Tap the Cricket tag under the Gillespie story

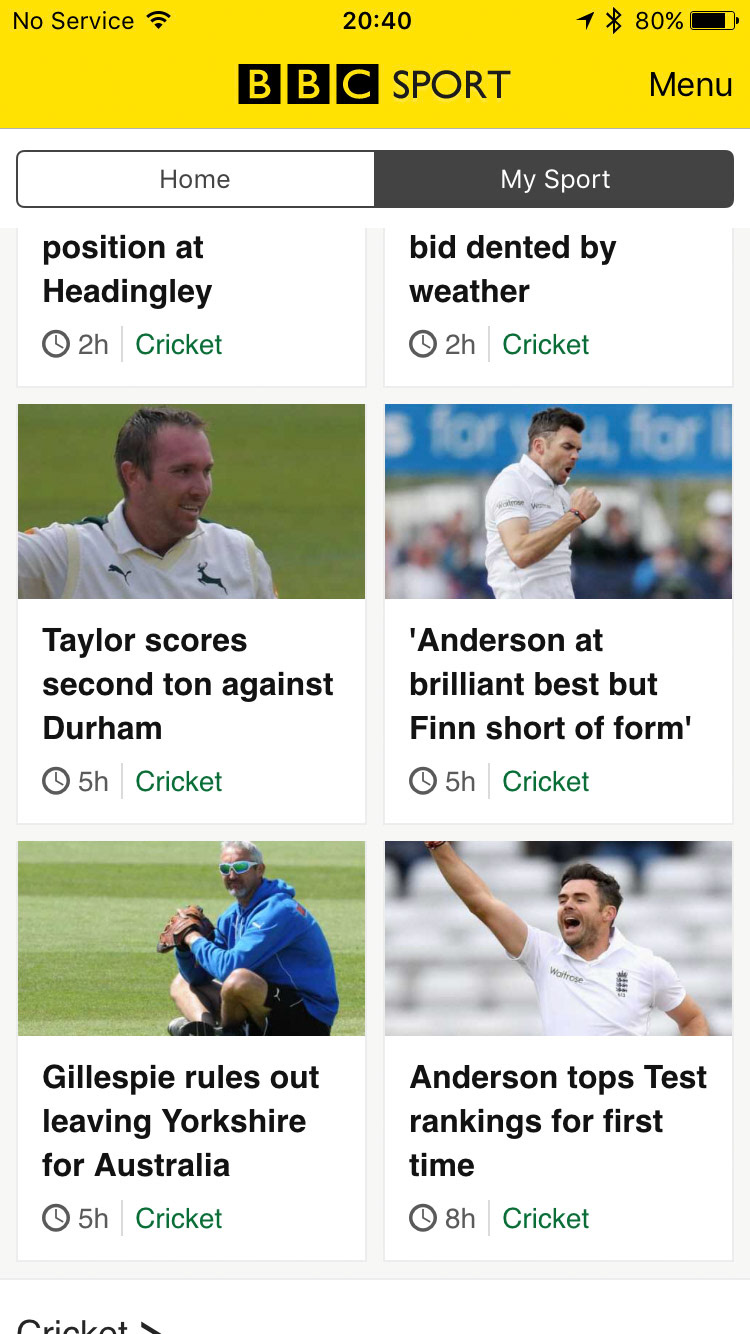point(178,1218)
